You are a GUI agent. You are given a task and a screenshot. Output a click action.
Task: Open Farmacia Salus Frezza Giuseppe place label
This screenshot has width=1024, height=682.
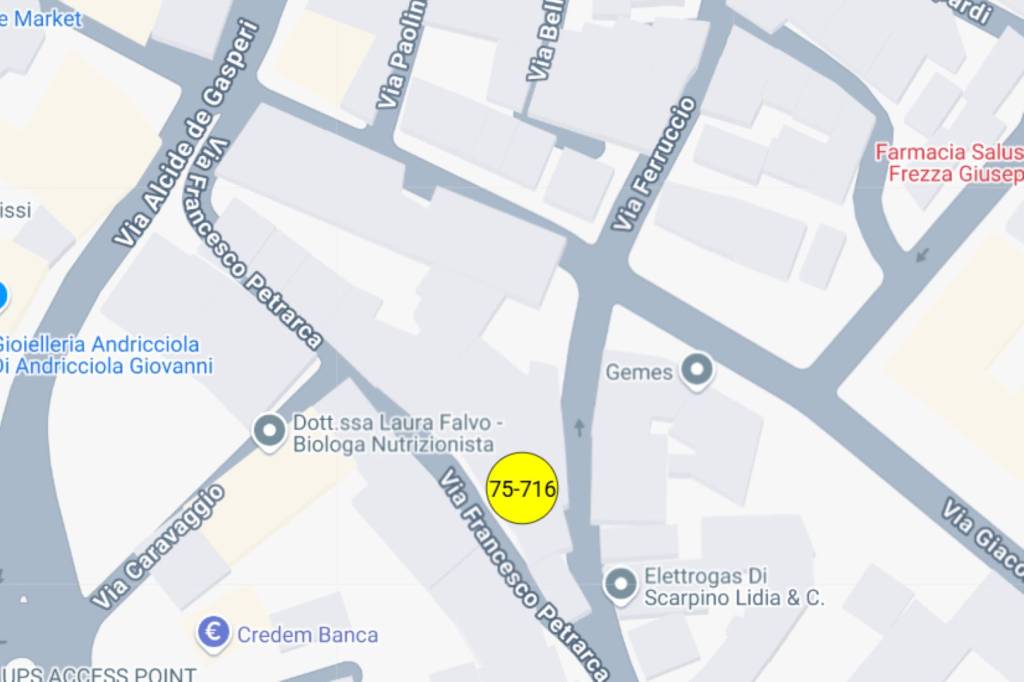(x=948, y=163)
